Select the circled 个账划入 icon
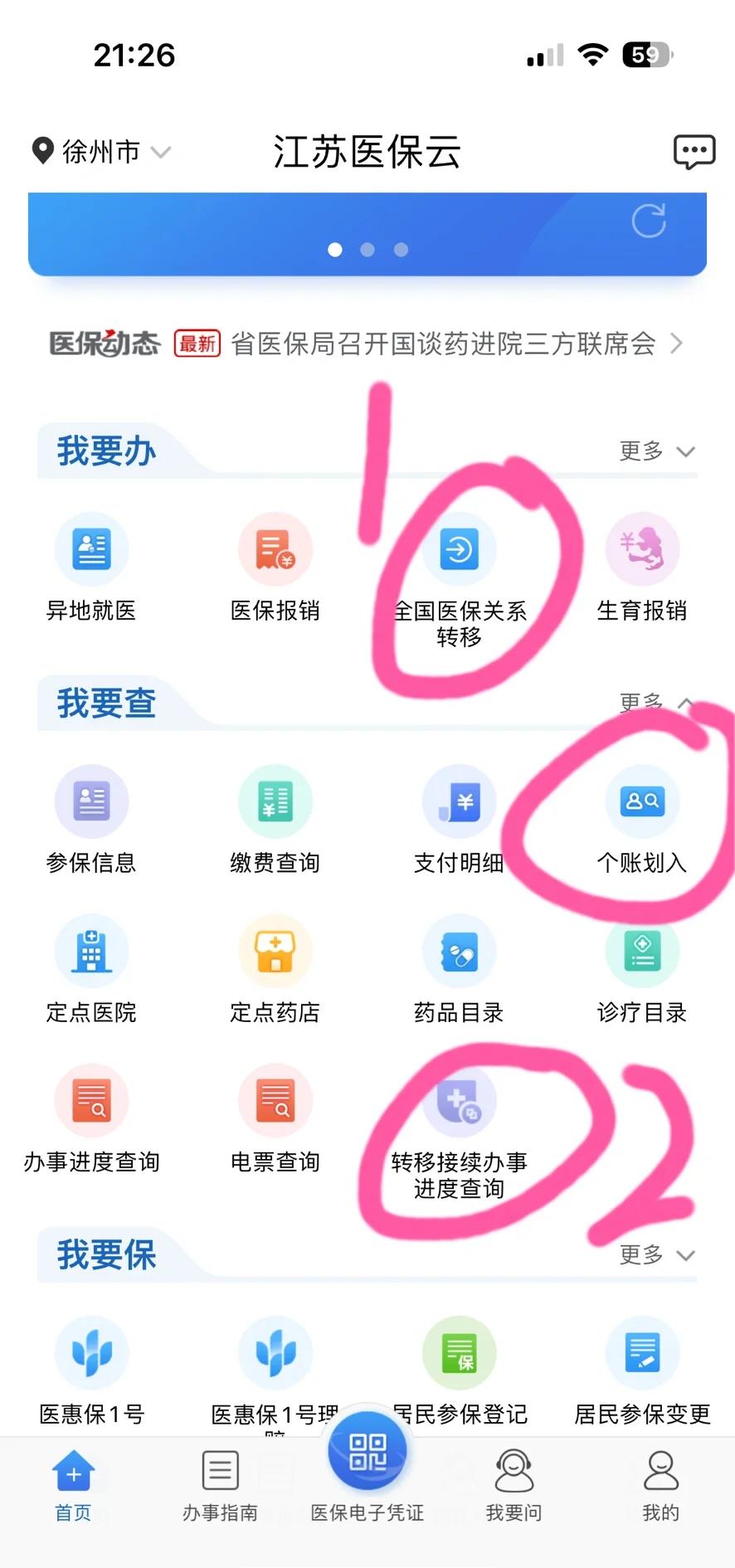Image resolution: width=735 pixels, height=1568 pixels. [x=643, y=801]
